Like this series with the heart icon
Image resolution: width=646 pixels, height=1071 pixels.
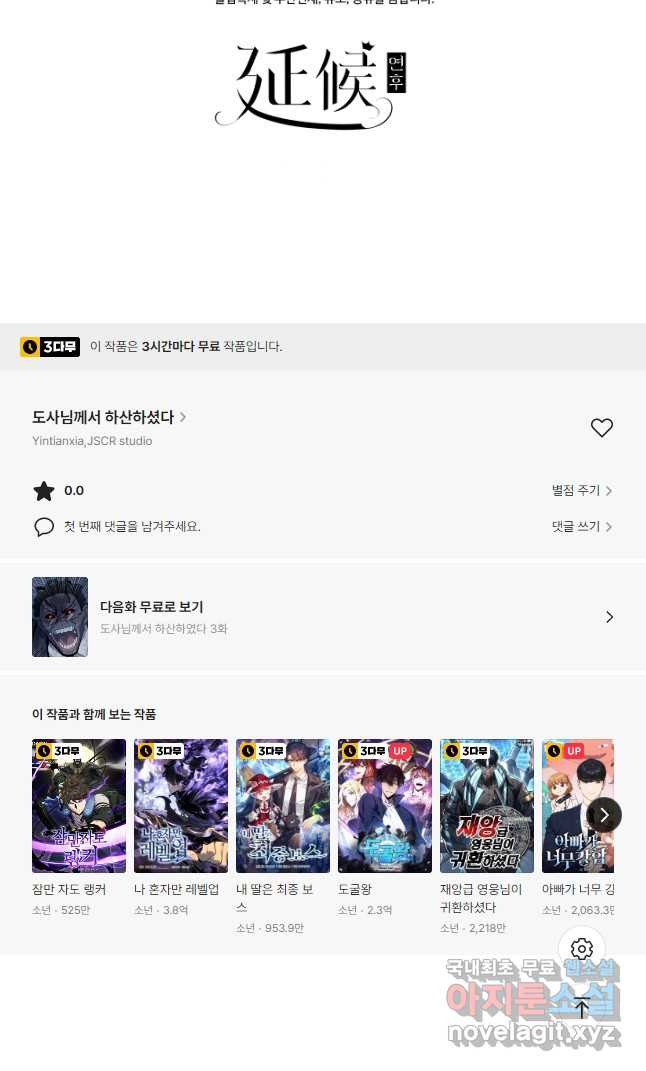[x=601, y=428]
